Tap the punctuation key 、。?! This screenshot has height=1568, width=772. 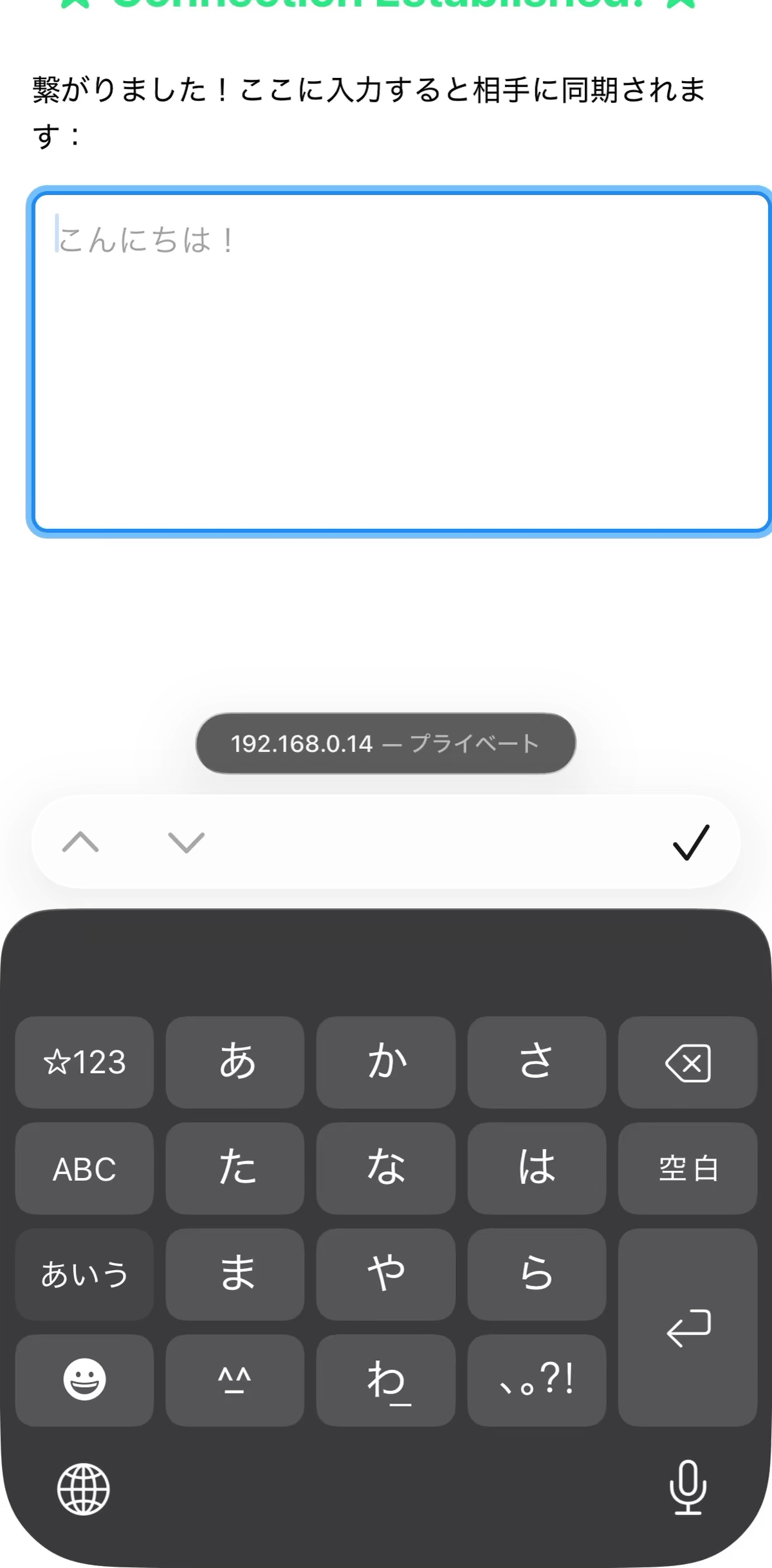point(537,1380)
